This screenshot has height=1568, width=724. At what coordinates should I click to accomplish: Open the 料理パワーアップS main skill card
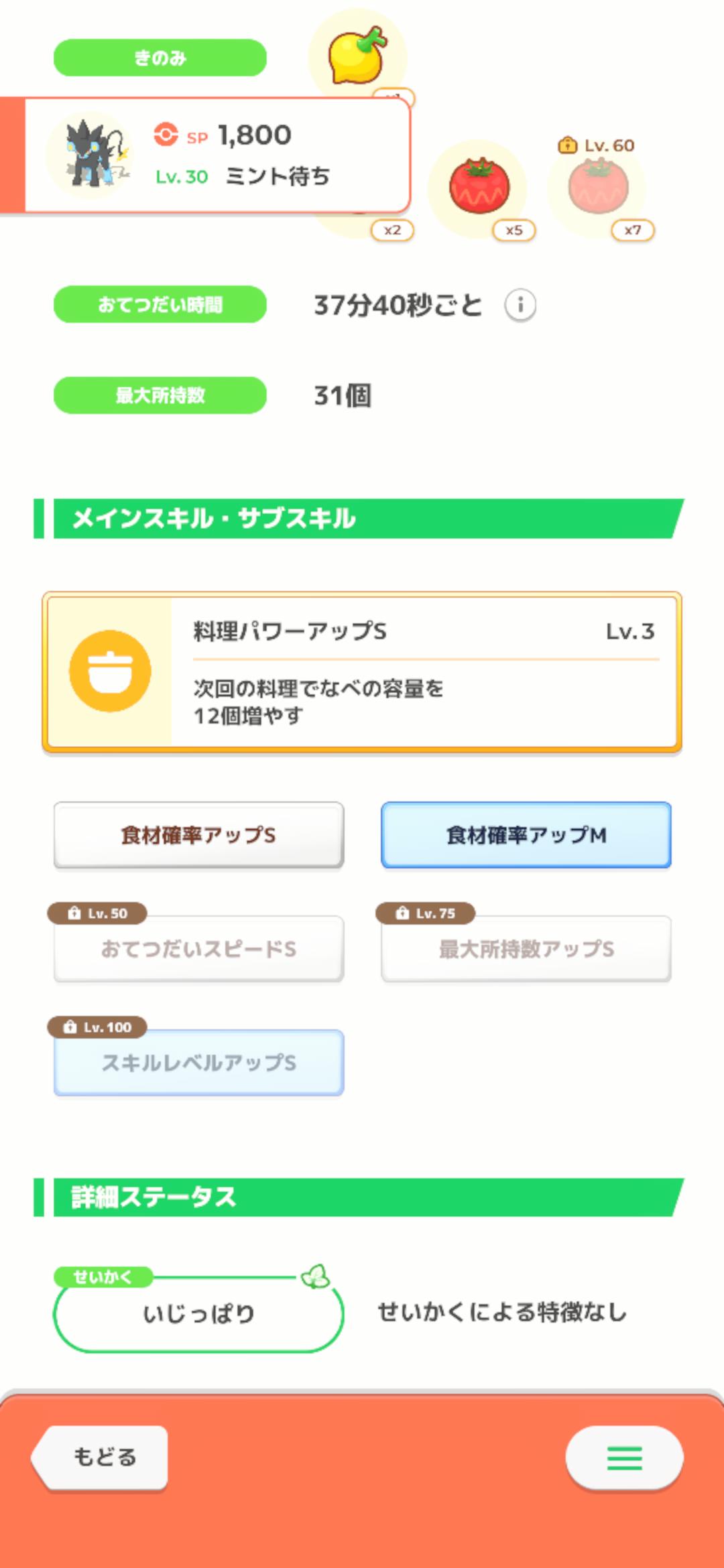click(362, 672)
